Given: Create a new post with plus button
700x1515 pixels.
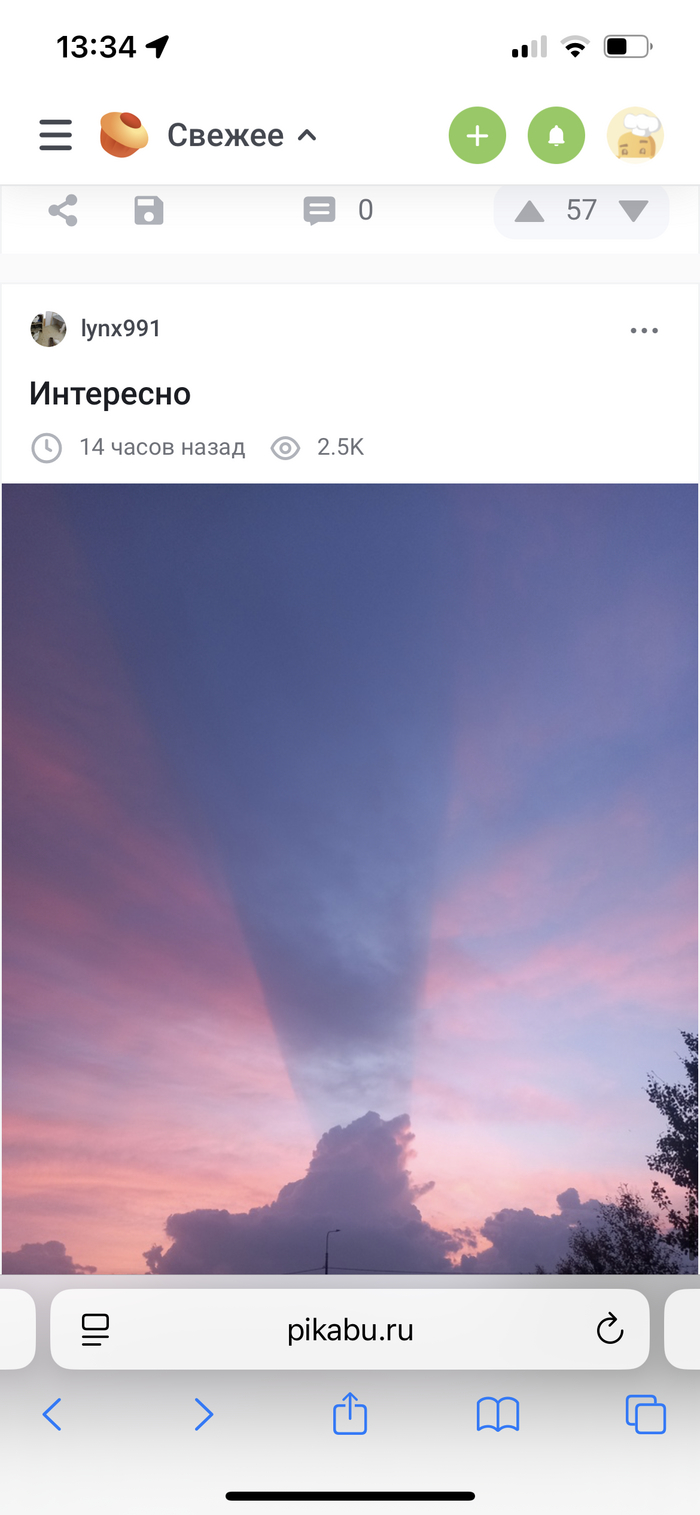Looking at the screenshot, I should click(x=477, y=136).
